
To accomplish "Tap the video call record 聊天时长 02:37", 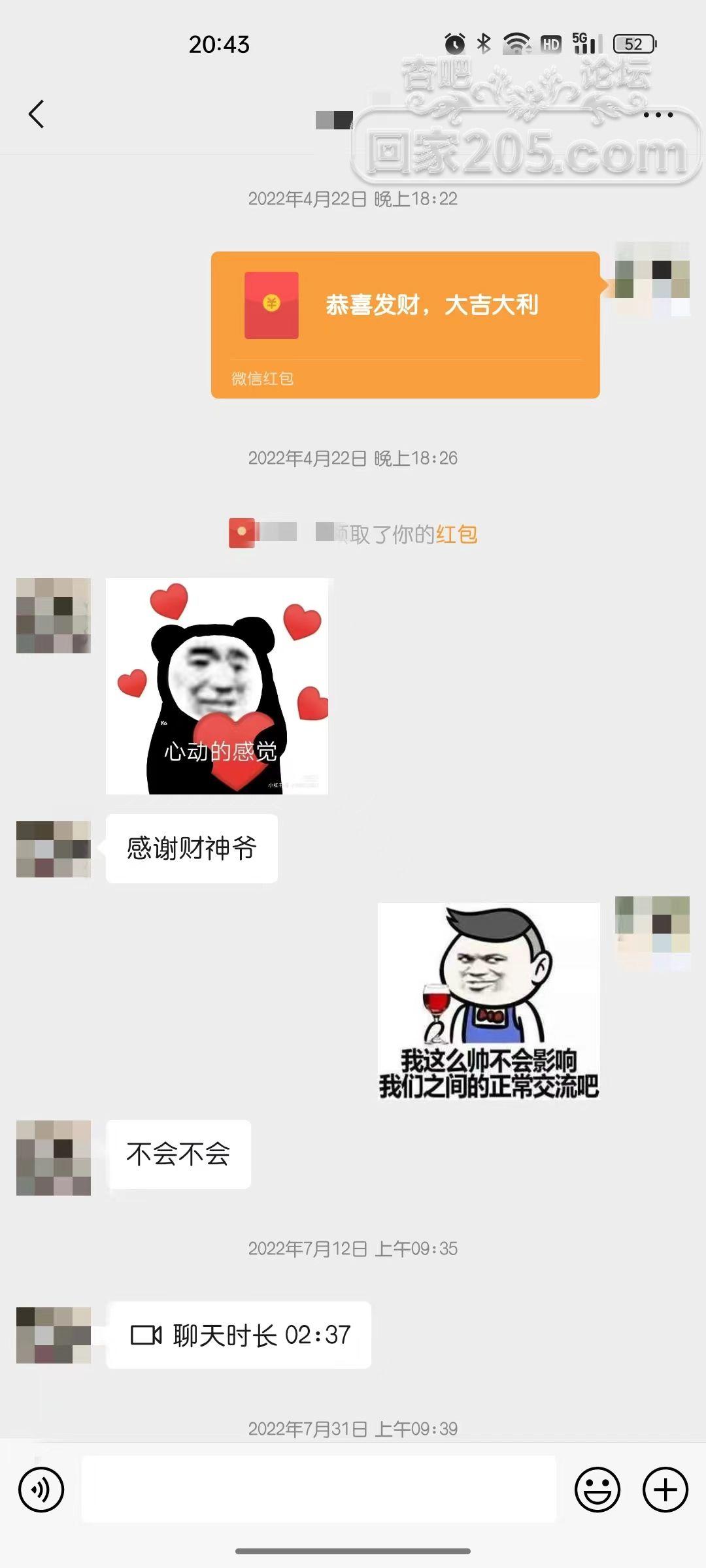I will [239, 1335].
